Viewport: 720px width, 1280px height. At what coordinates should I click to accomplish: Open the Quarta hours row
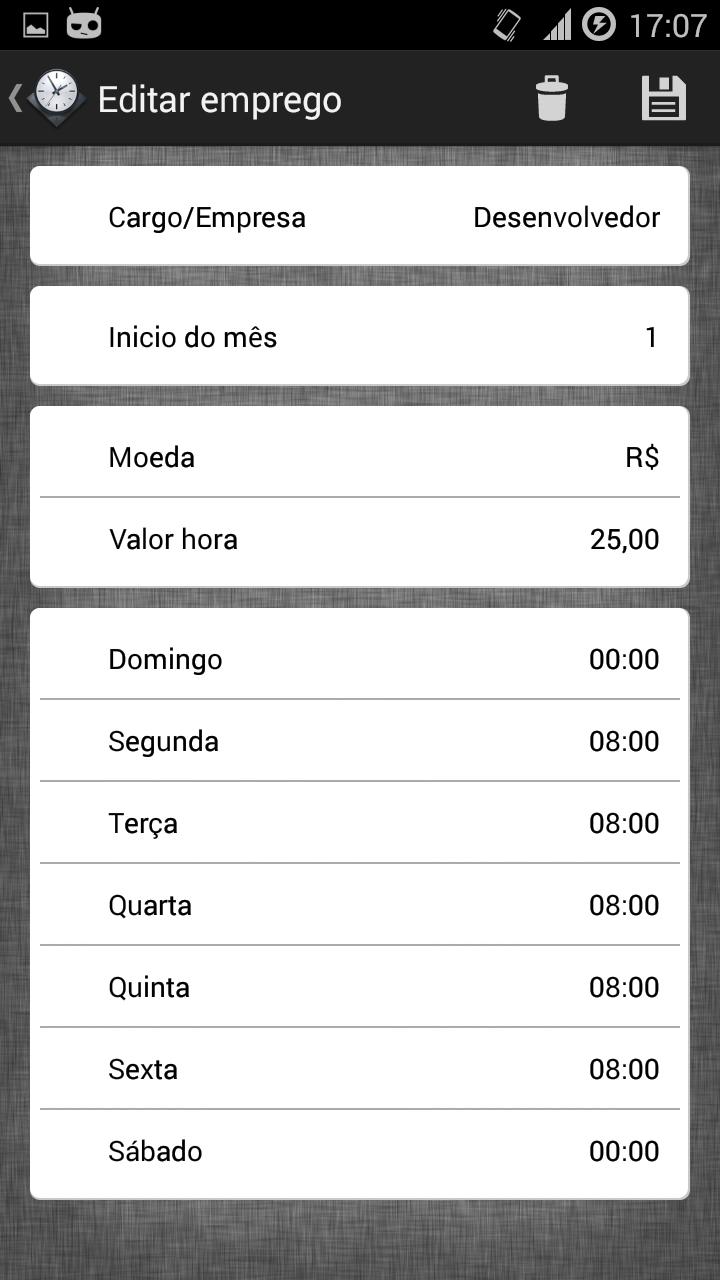pyautogui.click(x=360, y=904)
